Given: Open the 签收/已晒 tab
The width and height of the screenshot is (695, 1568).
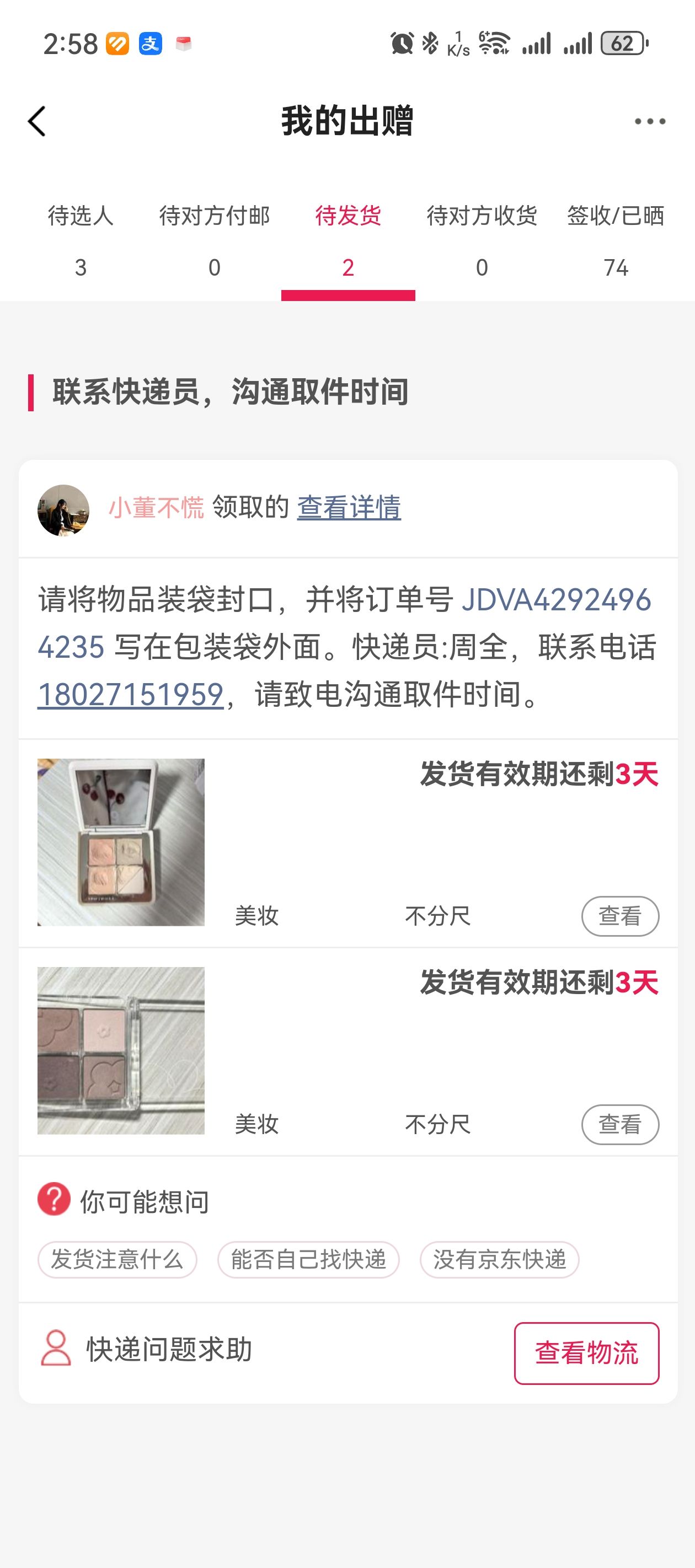Looking at the screenshot, I should [615, 240].
